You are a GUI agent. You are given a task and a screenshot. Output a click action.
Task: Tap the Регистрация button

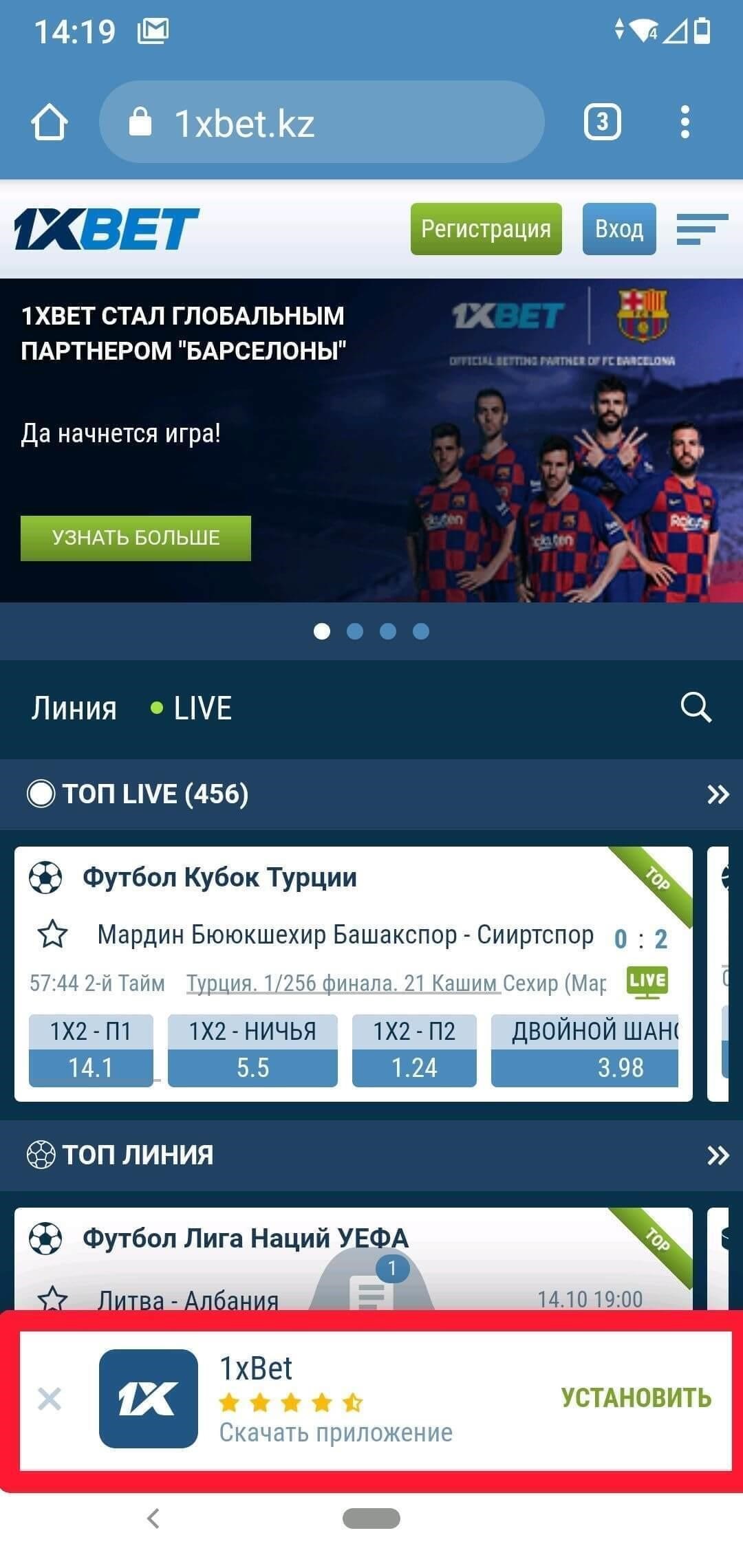click(x=486, y=229)
